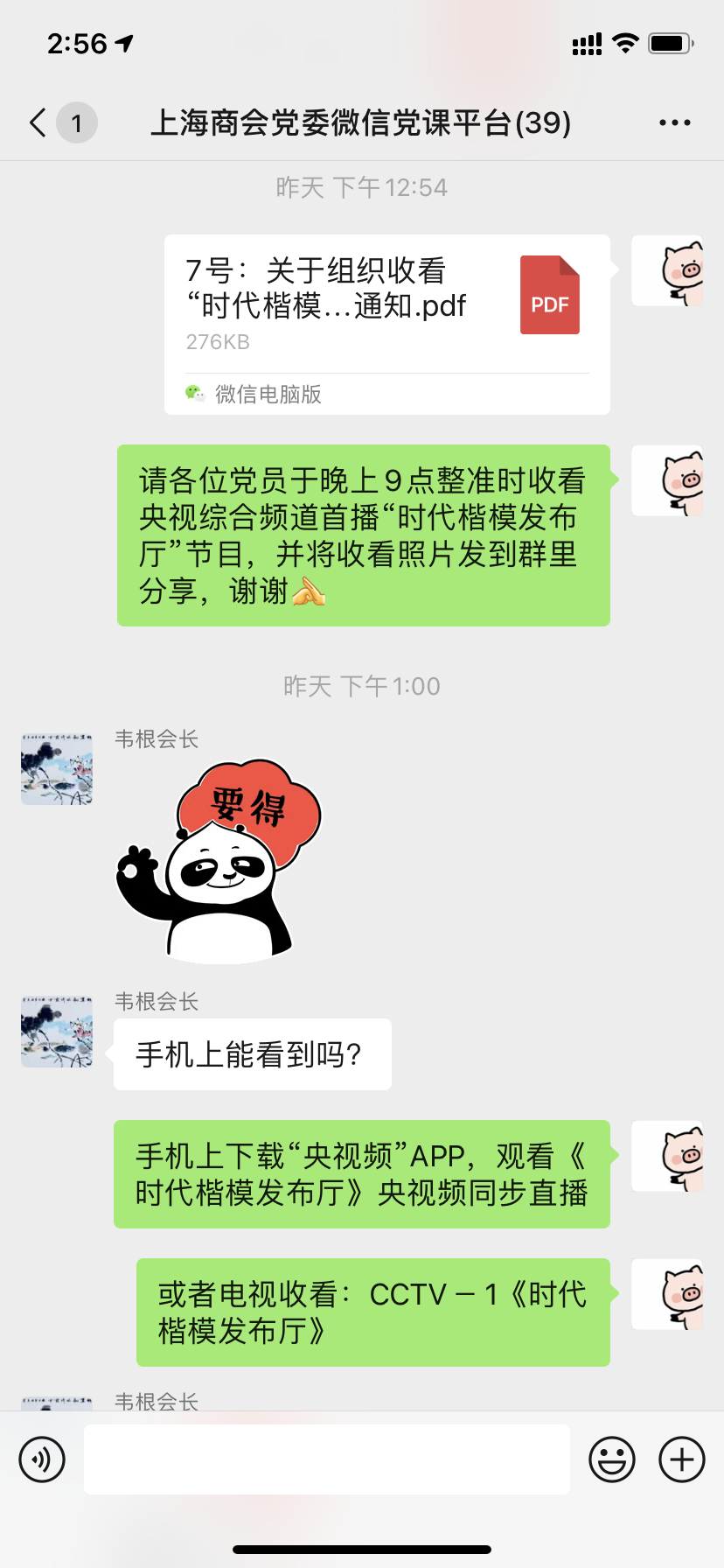This screenshot has width=724, height=1568.
Task: Open 韦根会长's avatar beside 手机上能看到吗
Action: pos(57,1032)
